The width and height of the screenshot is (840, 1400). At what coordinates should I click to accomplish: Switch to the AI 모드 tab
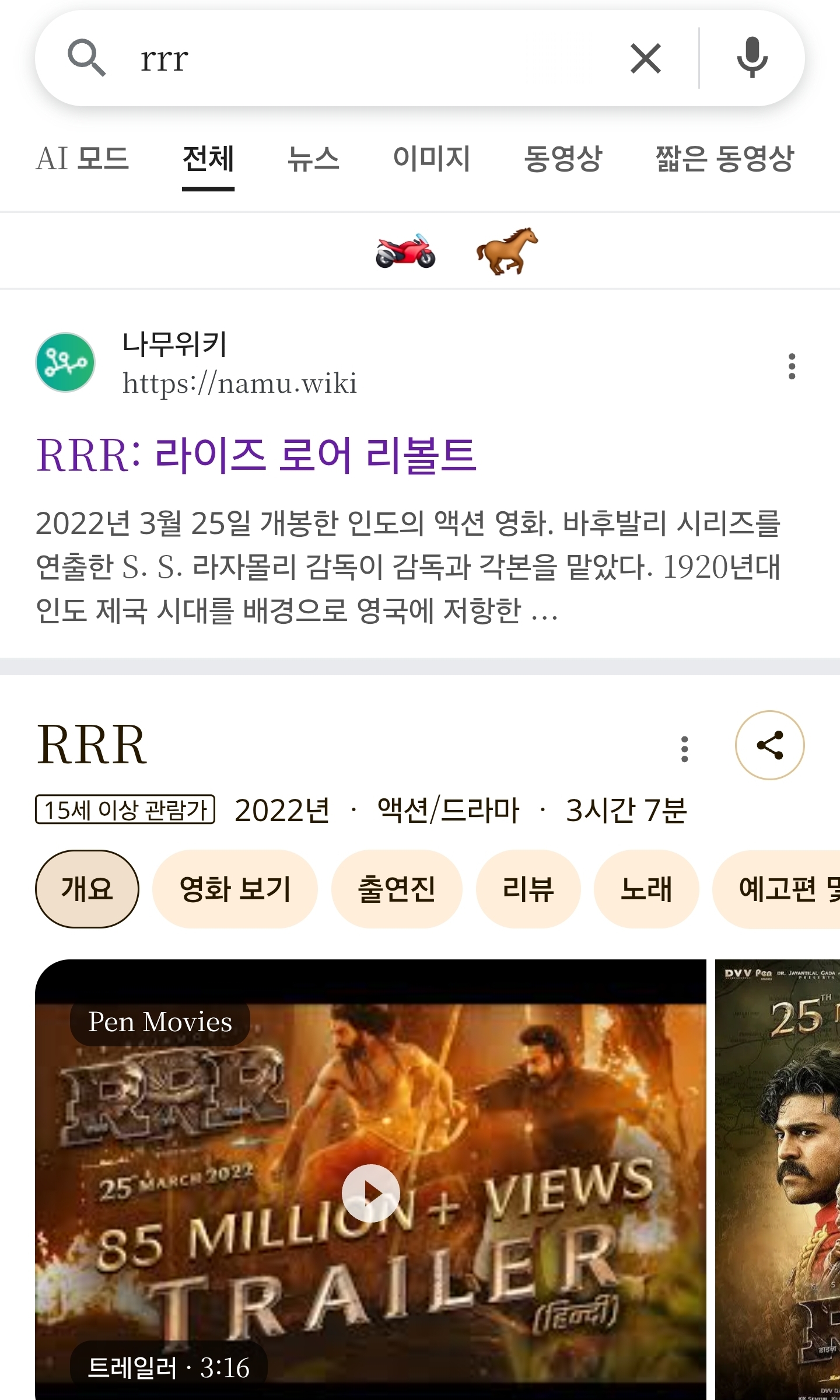pyautogui.click(x=82, y=159)
